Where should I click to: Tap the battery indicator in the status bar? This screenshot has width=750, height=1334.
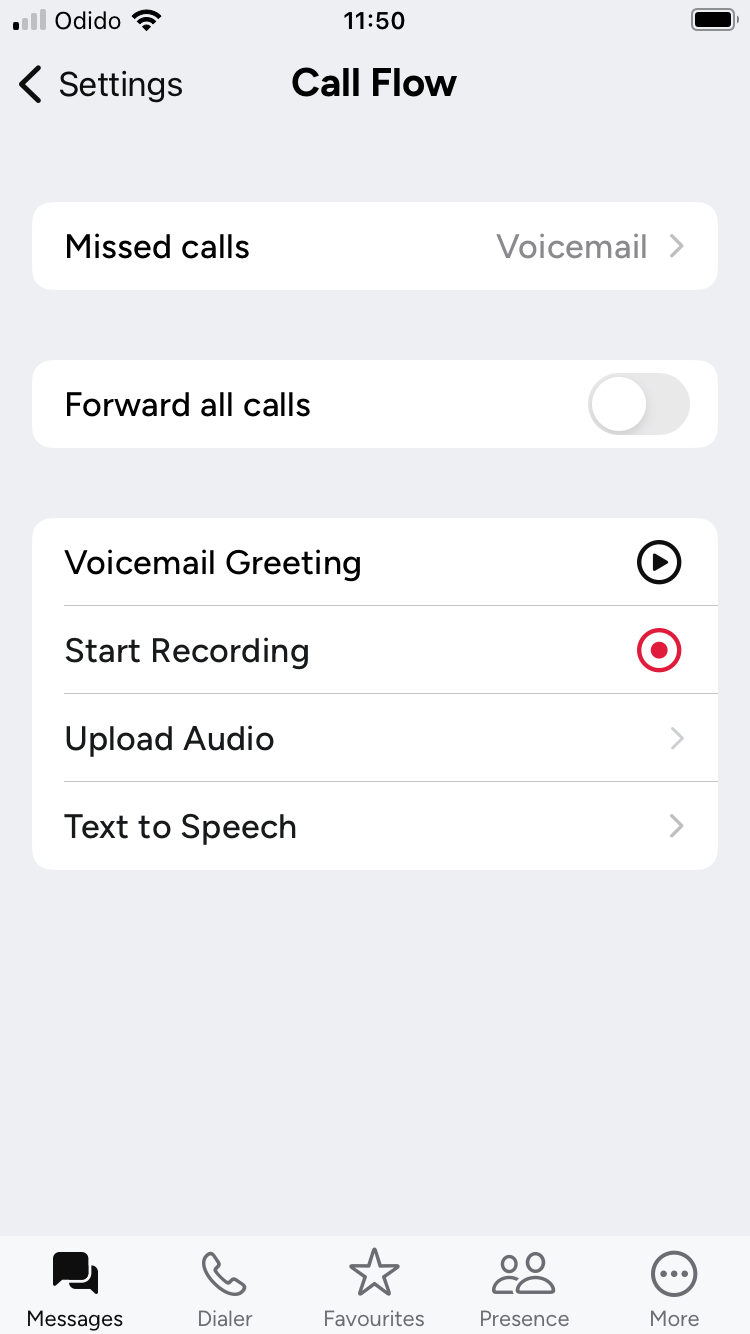pyautogui.click(x=713, y=19)
